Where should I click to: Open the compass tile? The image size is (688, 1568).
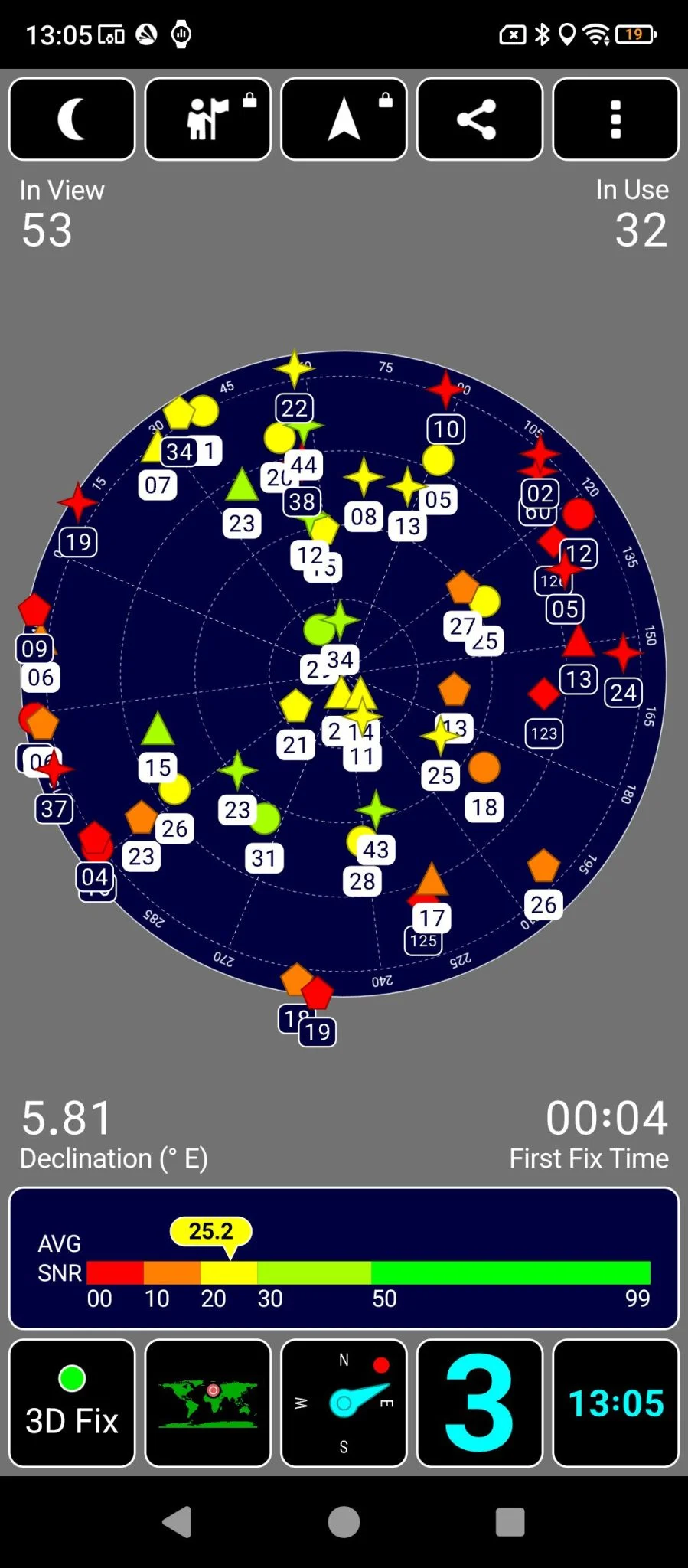(x=344, y=1403)
